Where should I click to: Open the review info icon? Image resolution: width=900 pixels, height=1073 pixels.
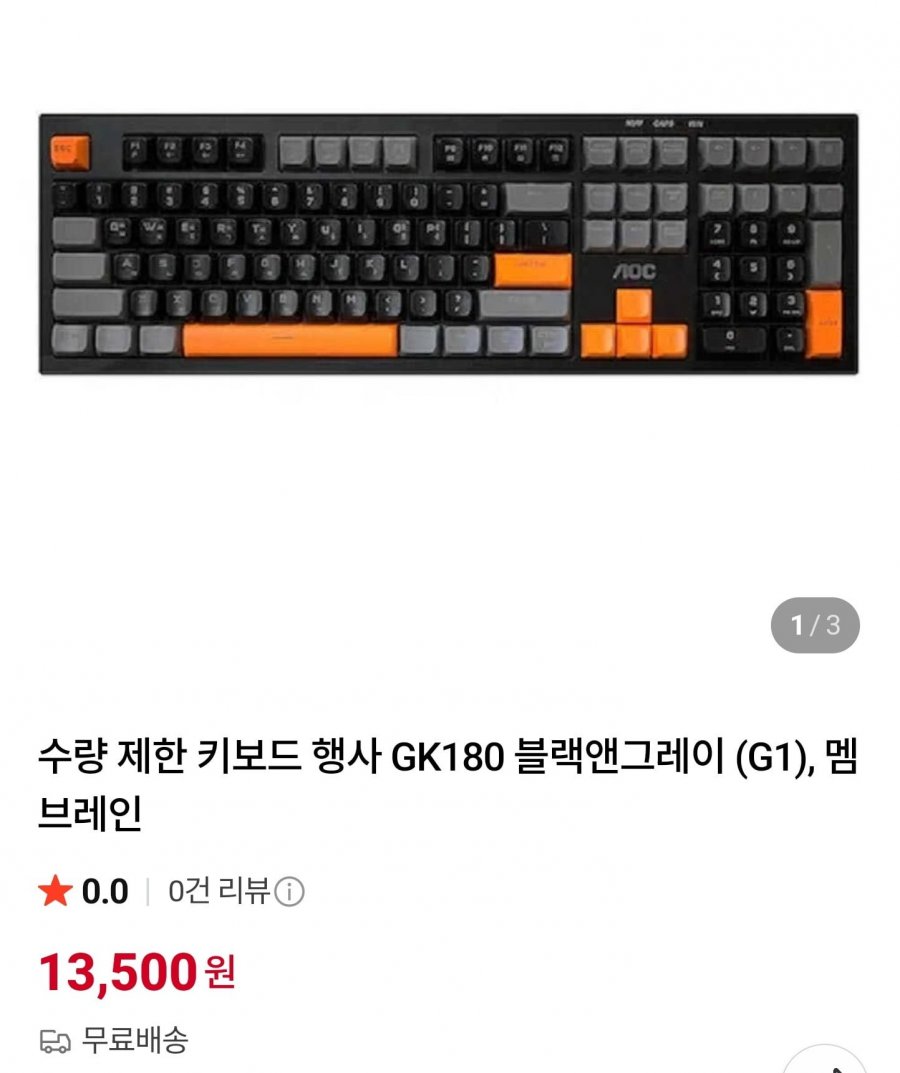[x=289, y=892]
